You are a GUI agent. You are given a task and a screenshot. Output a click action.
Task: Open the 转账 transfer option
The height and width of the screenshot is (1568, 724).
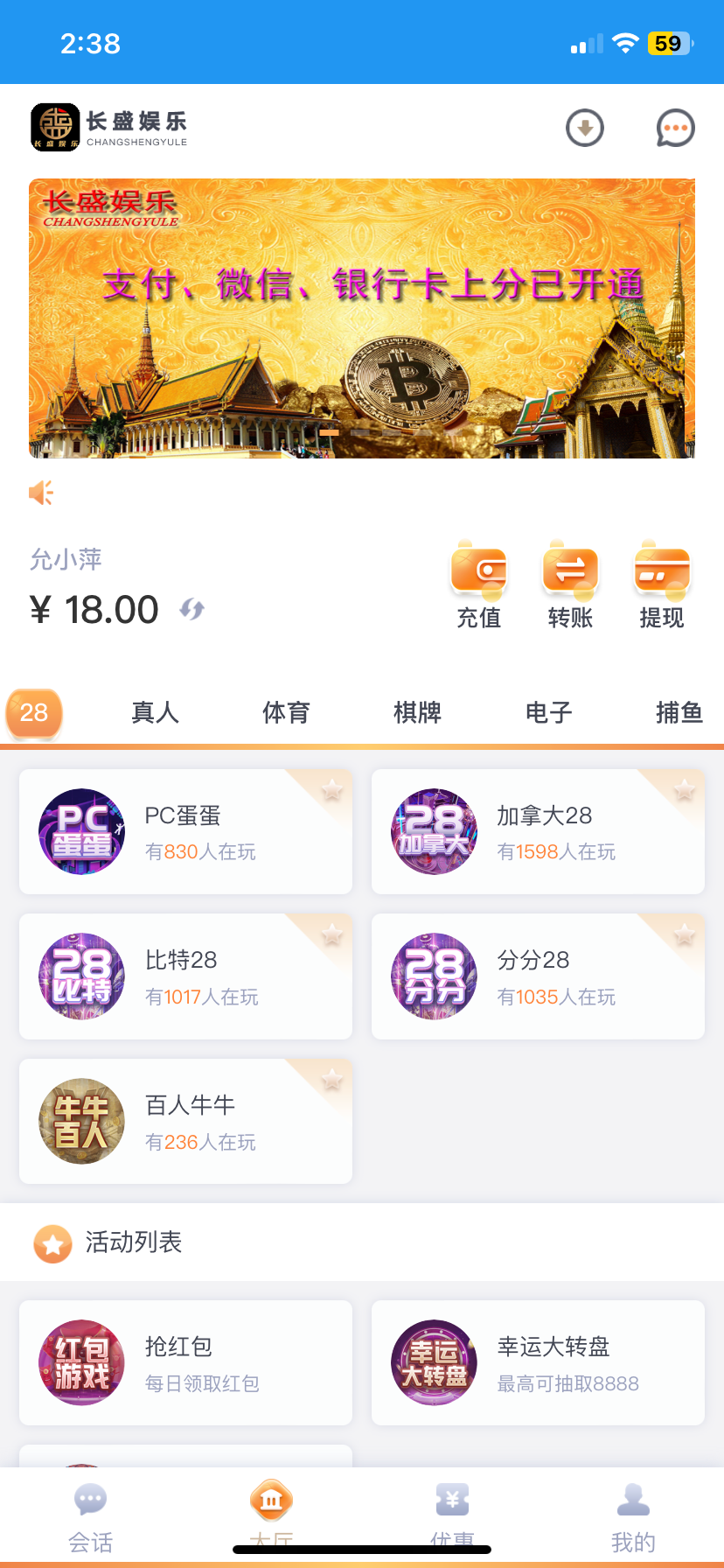[x=570, y=585]
